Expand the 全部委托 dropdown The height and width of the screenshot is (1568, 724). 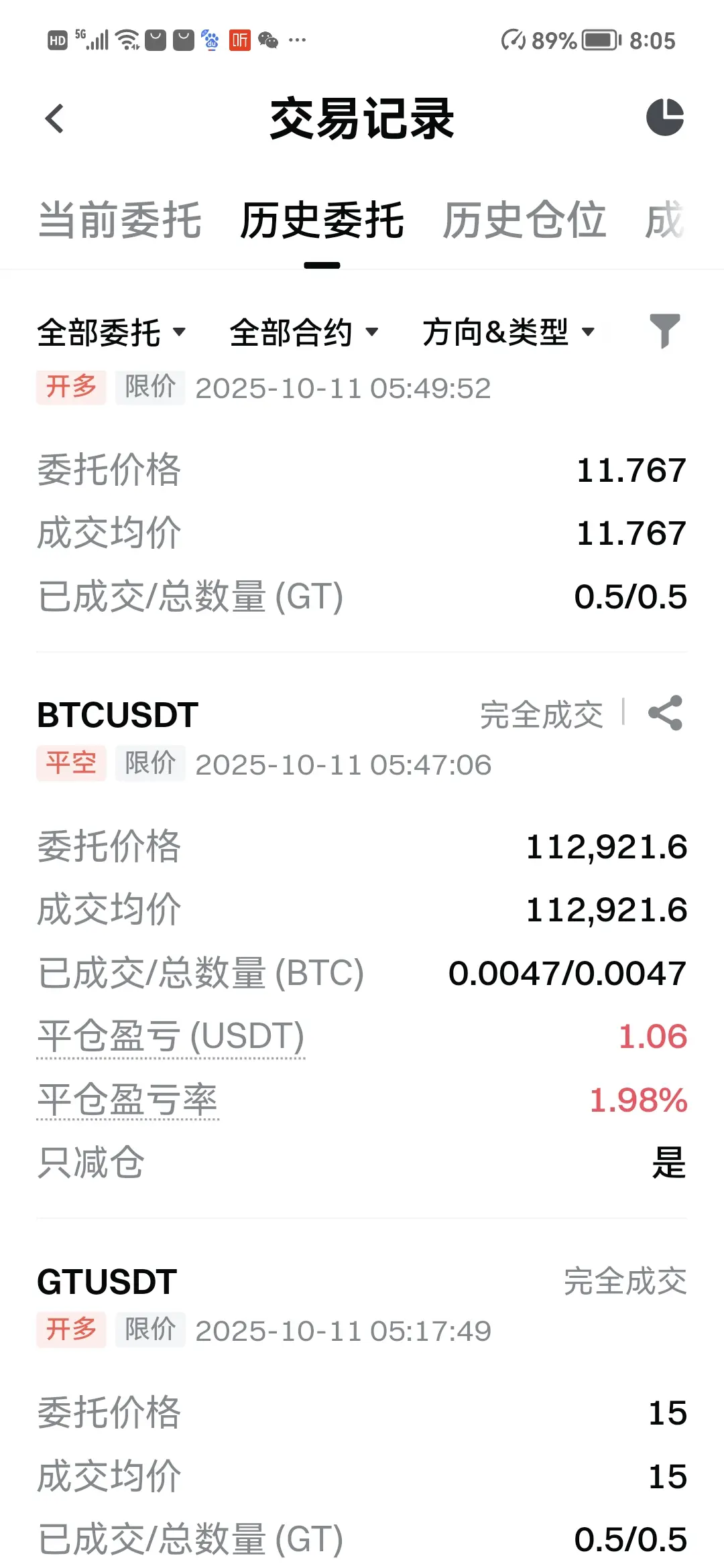111,332
